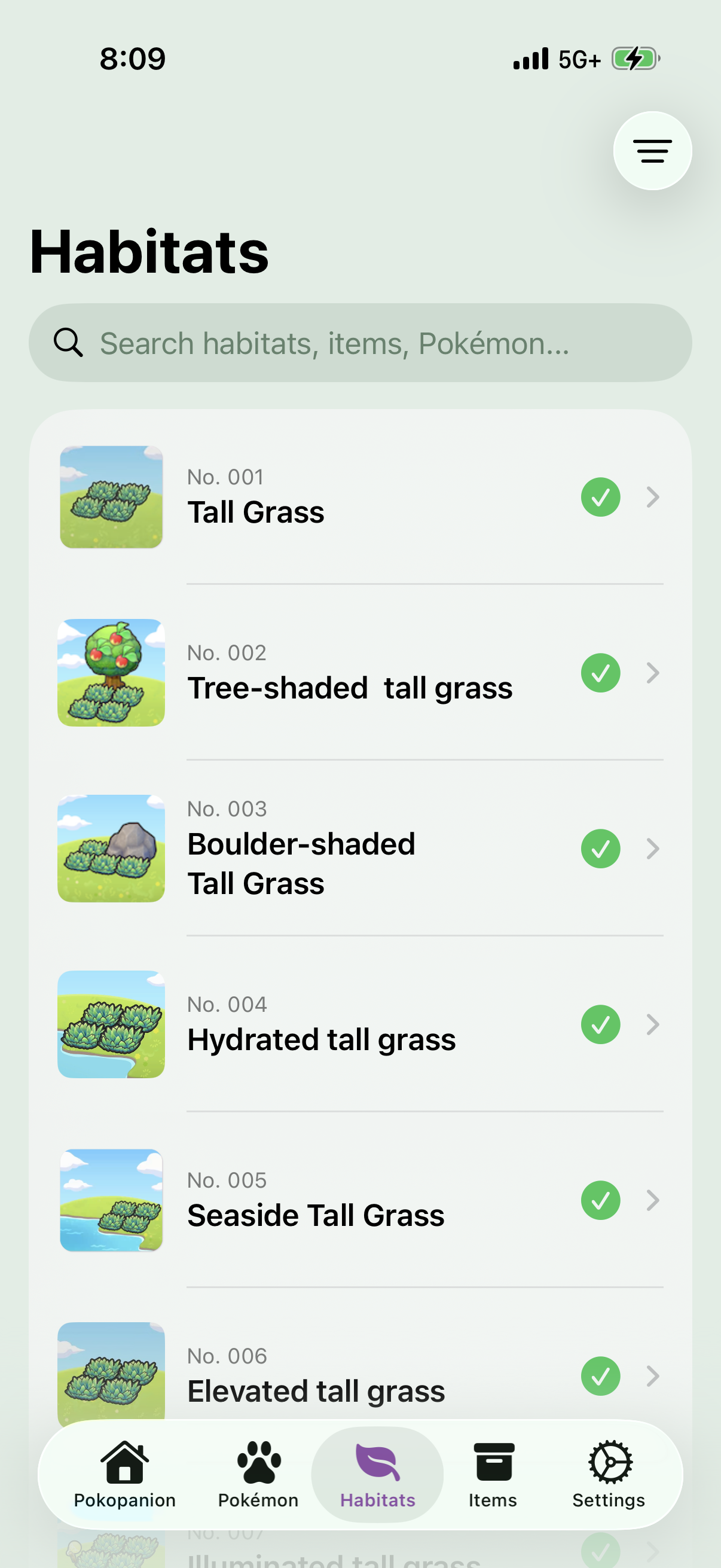The height and width of the screenshot is (1568, 721).
Task: Open the filter icon at top right
Action: pos(652,151)
